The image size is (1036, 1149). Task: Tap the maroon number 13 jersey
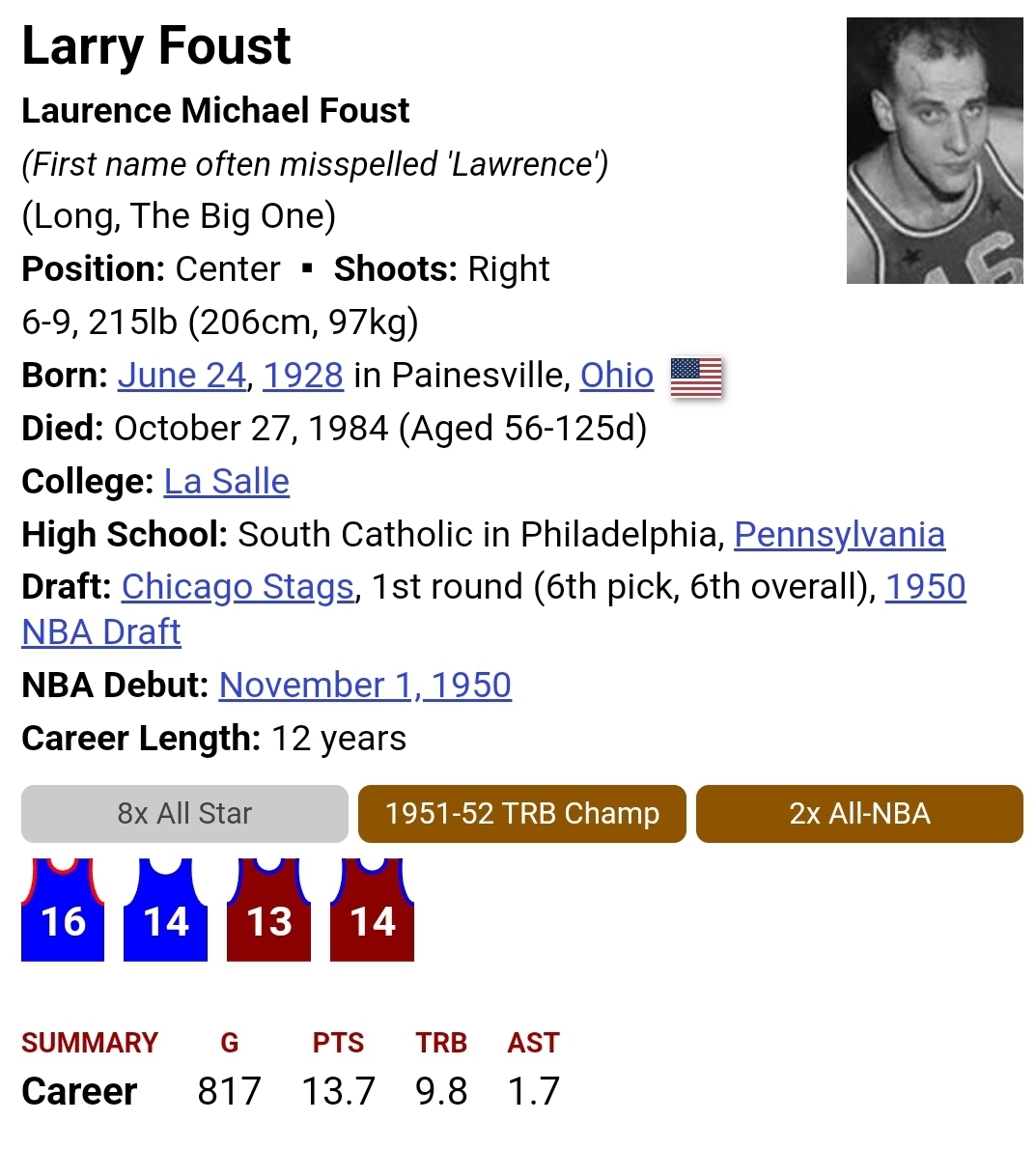point(268,912)
